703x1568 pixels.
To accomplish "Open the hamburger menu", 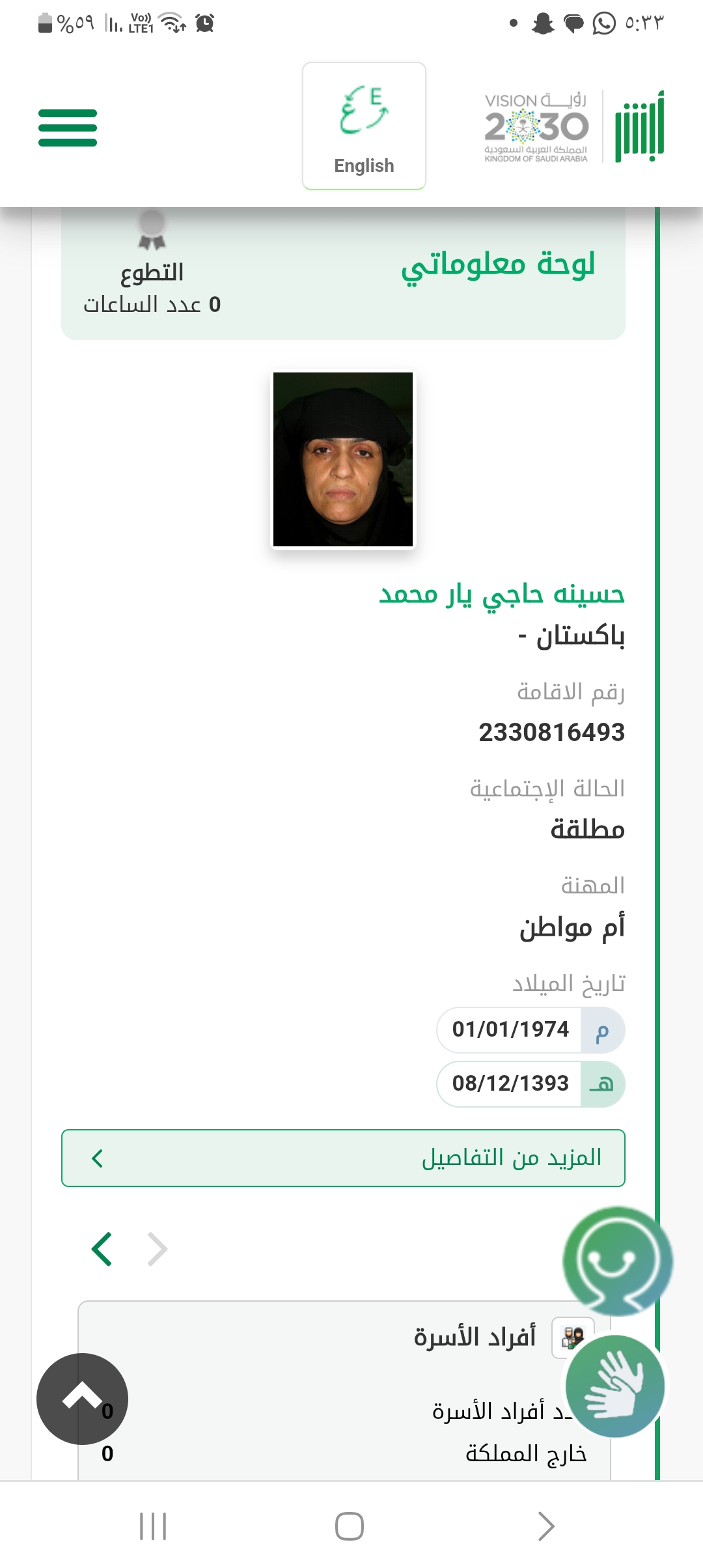I will point(68,128).
